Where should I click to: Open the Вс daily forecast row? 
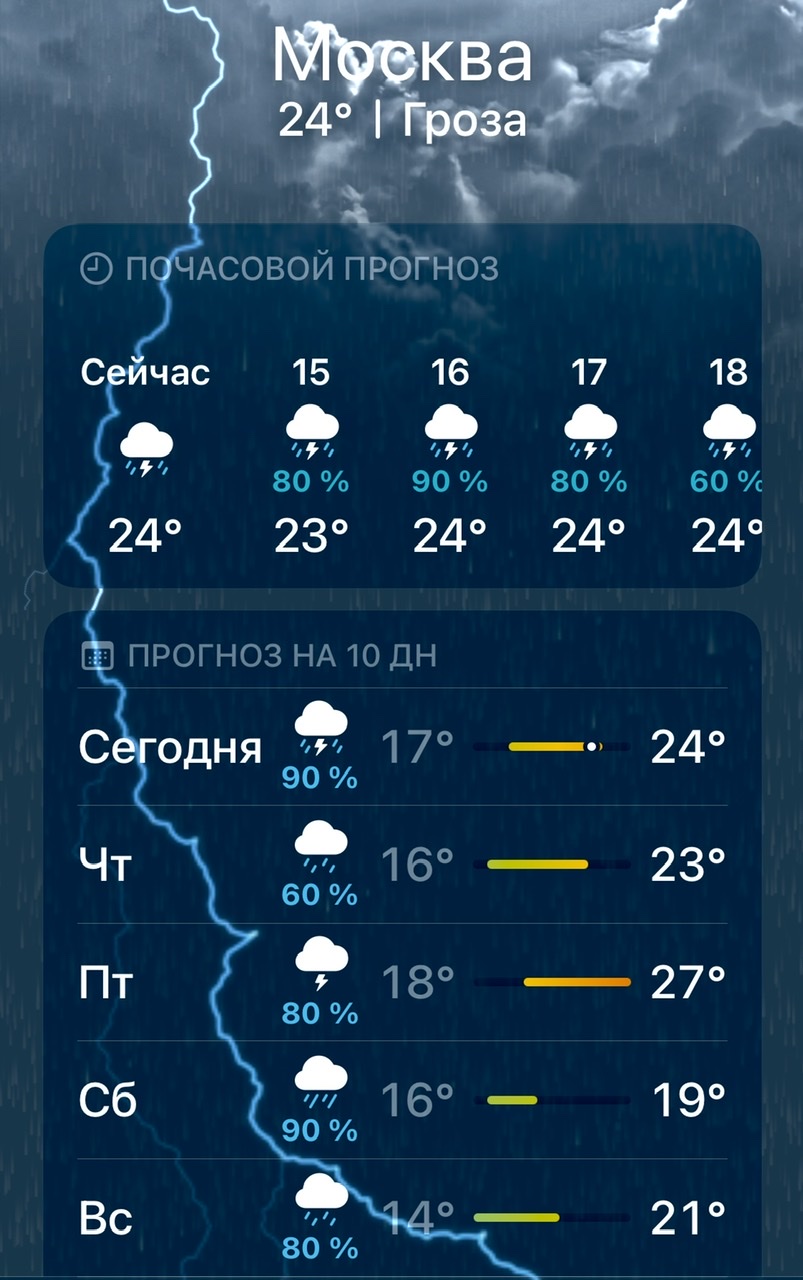(402, 1218)
